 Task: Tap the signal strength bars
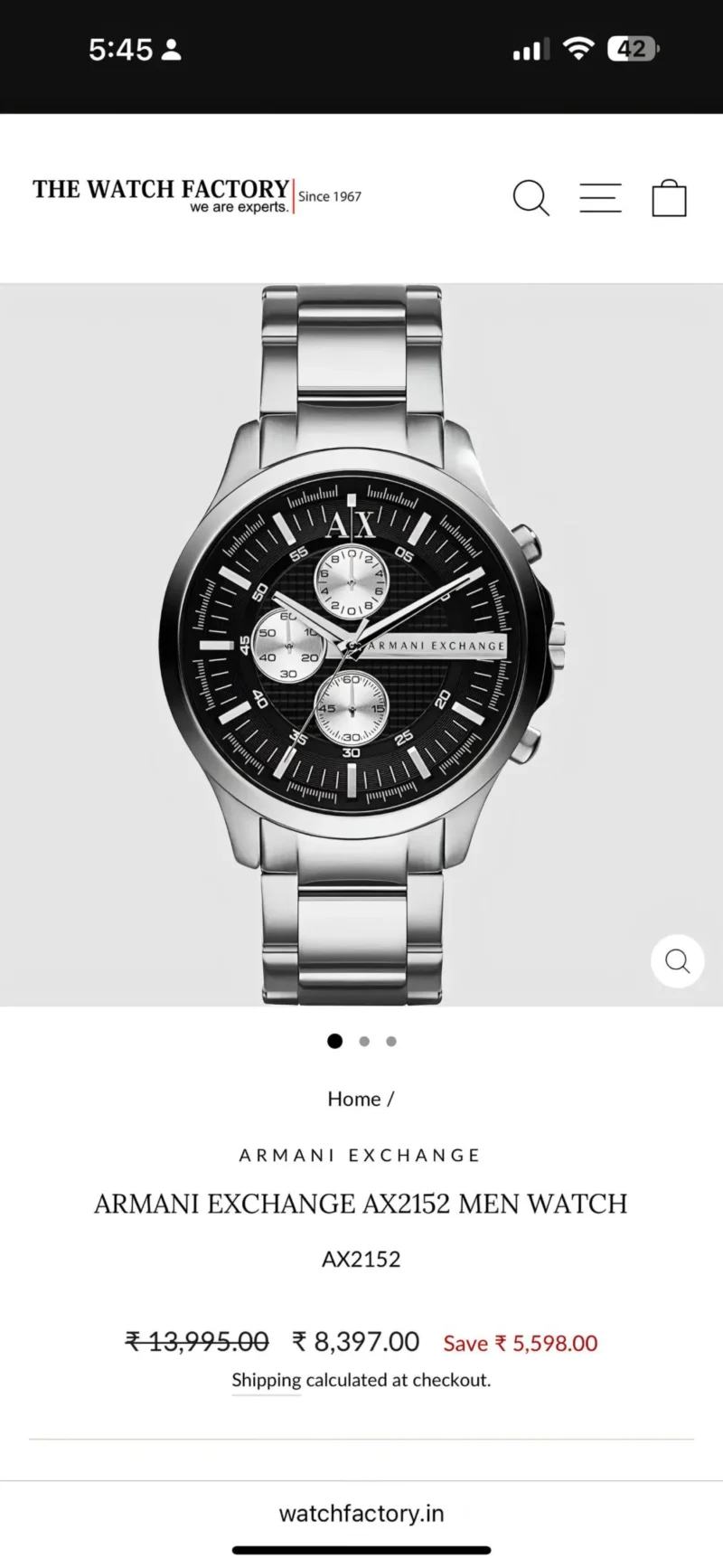(x=531, y=49)
